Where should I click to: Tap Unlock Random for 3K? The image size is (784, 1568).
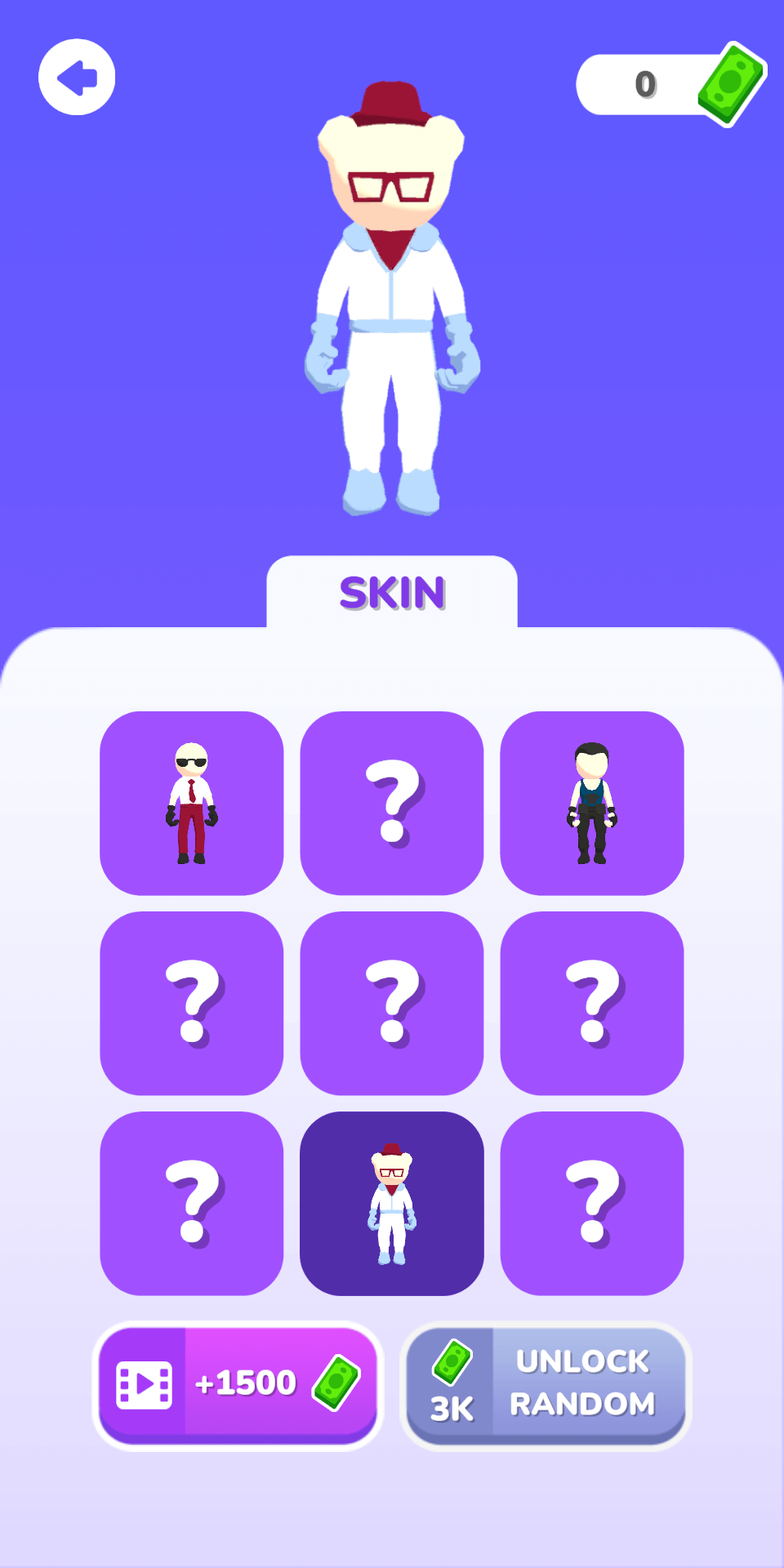click(546, 1385)
